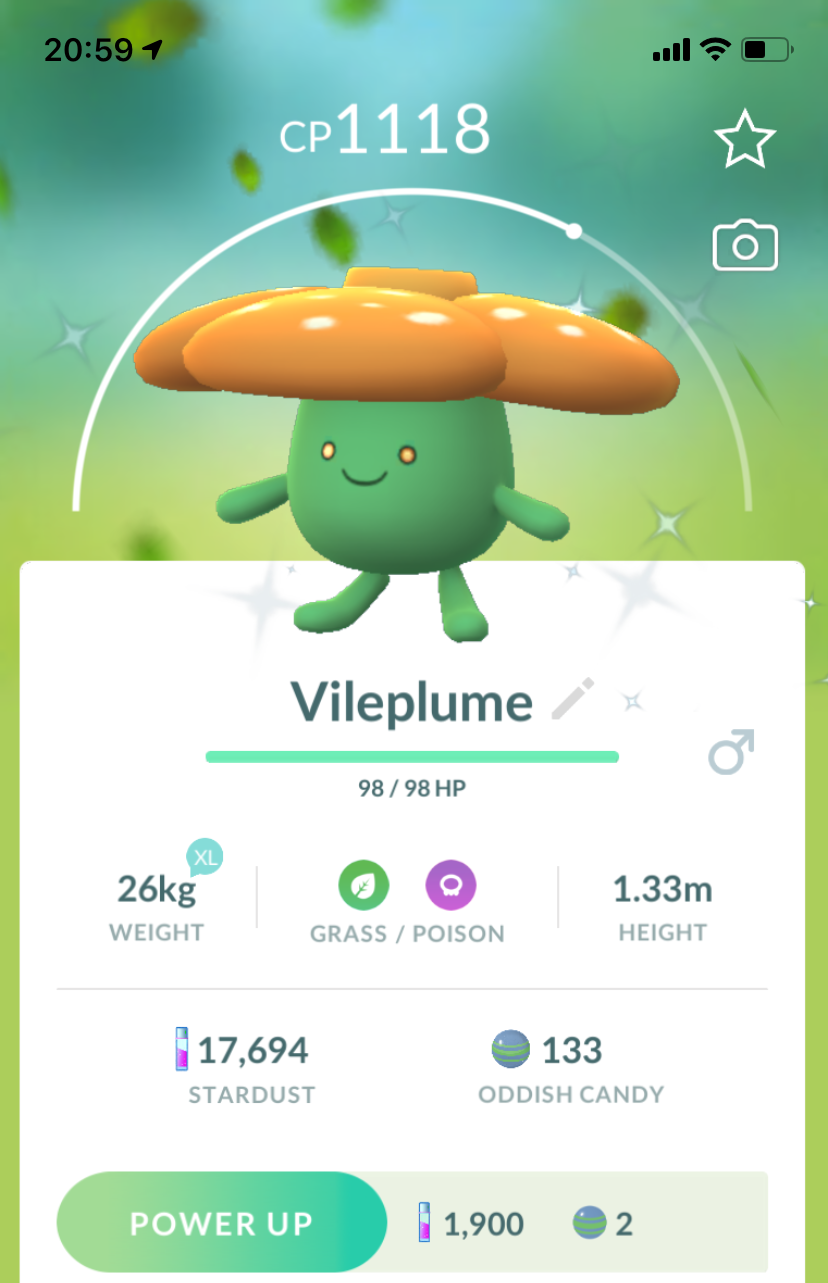Tap the Power Up button
The image size is (828, 1283).
point(221,1223)
